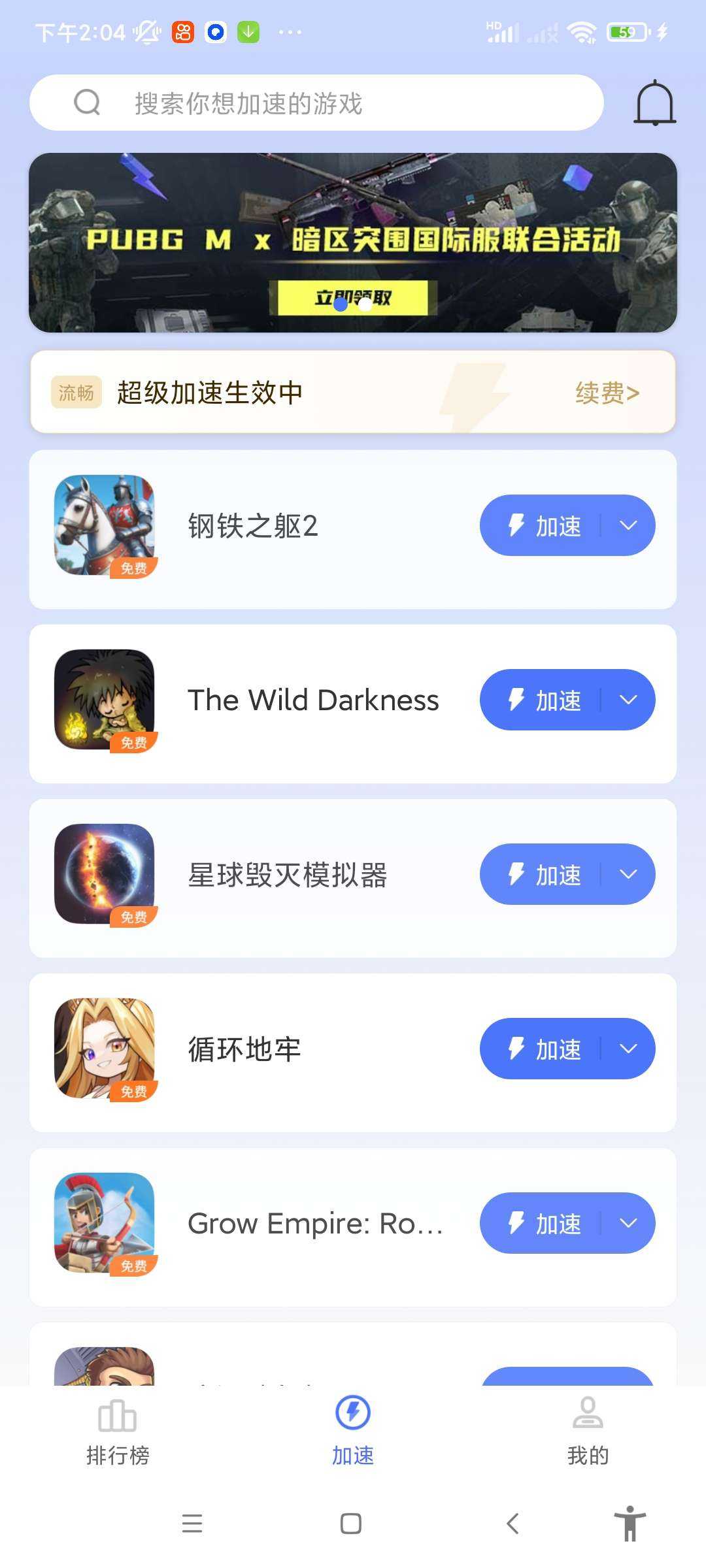Switch to the 排行榜 tab

click(118, 1431)
